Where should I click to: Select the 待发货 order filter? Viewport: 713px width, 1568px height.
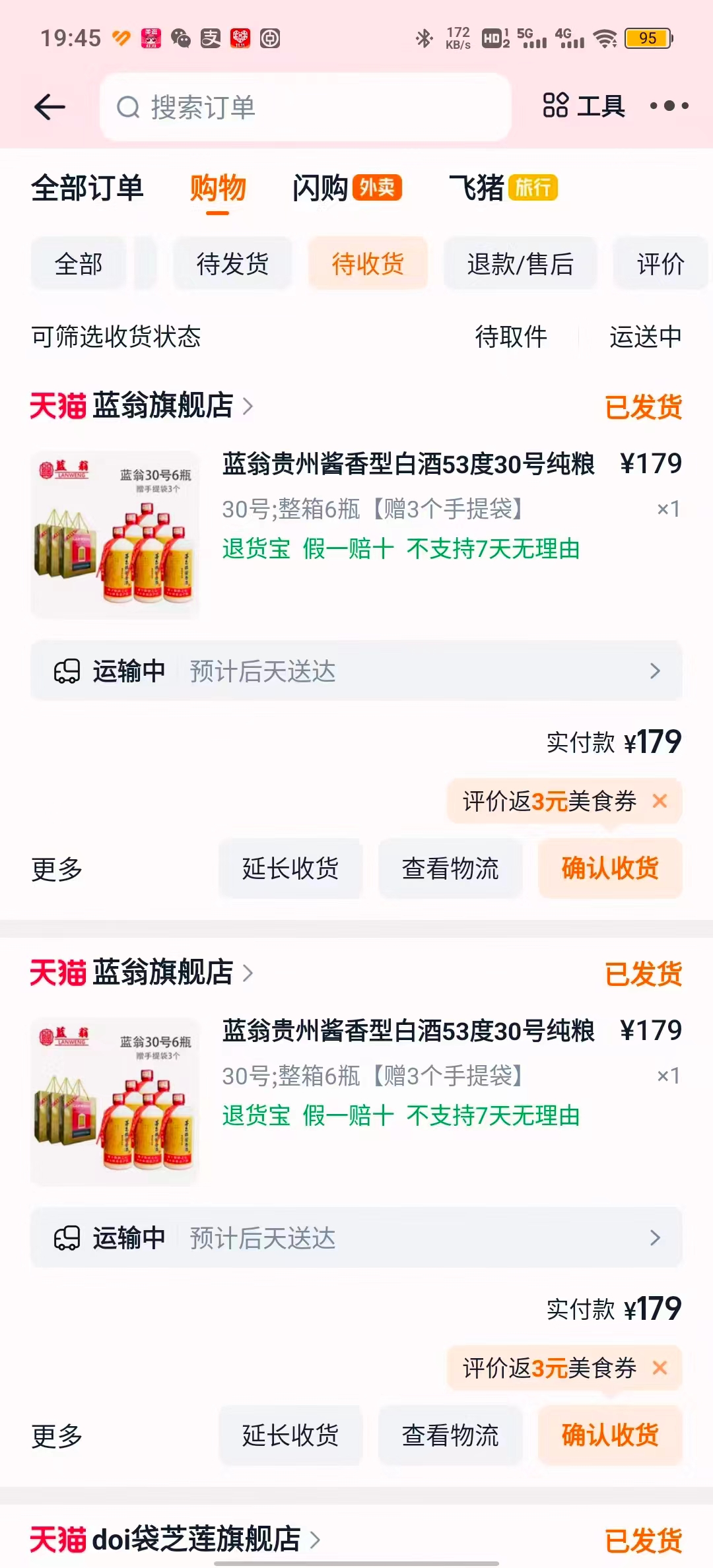[x=232, y=263]
